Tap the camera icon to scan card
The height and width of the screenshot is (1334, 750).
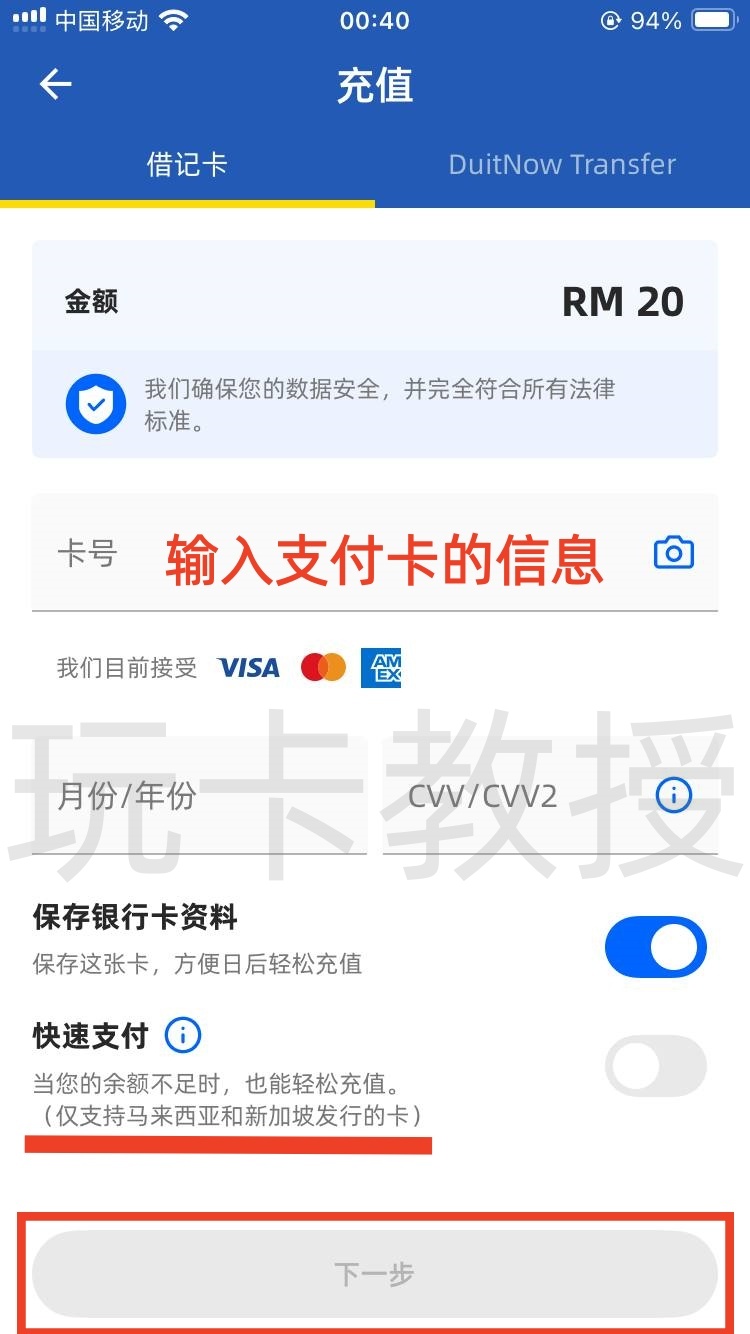pos(673,551)
